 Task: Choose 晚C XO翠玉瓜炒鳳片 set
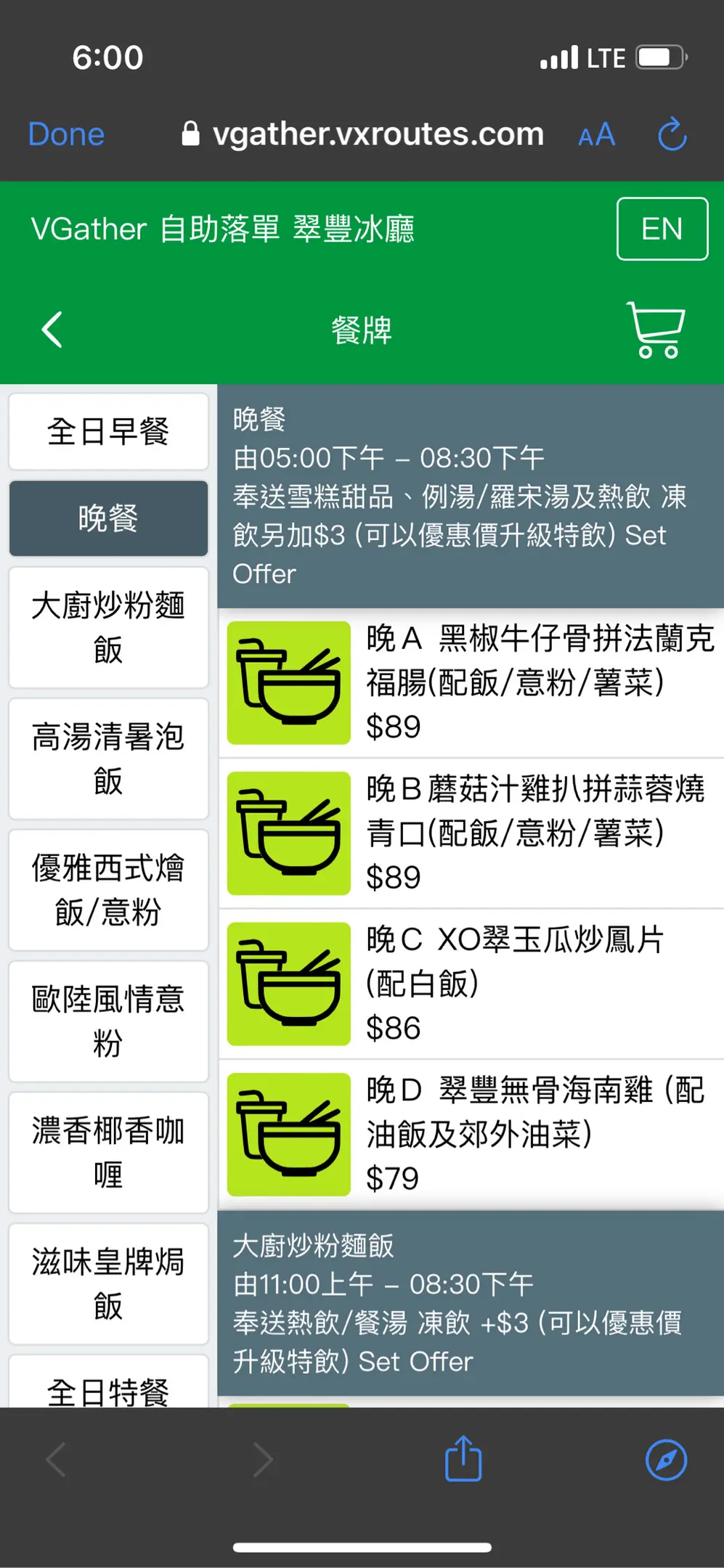tap(471, 984)
